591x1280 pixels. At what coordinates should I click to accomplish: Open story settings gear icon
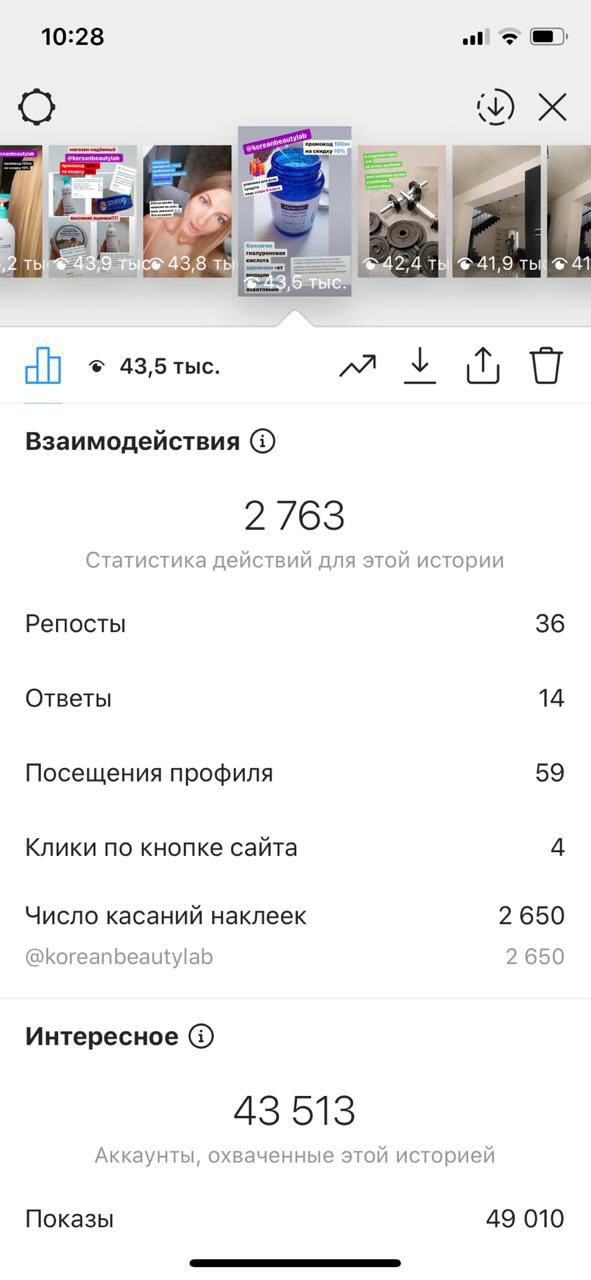point(36,107)
